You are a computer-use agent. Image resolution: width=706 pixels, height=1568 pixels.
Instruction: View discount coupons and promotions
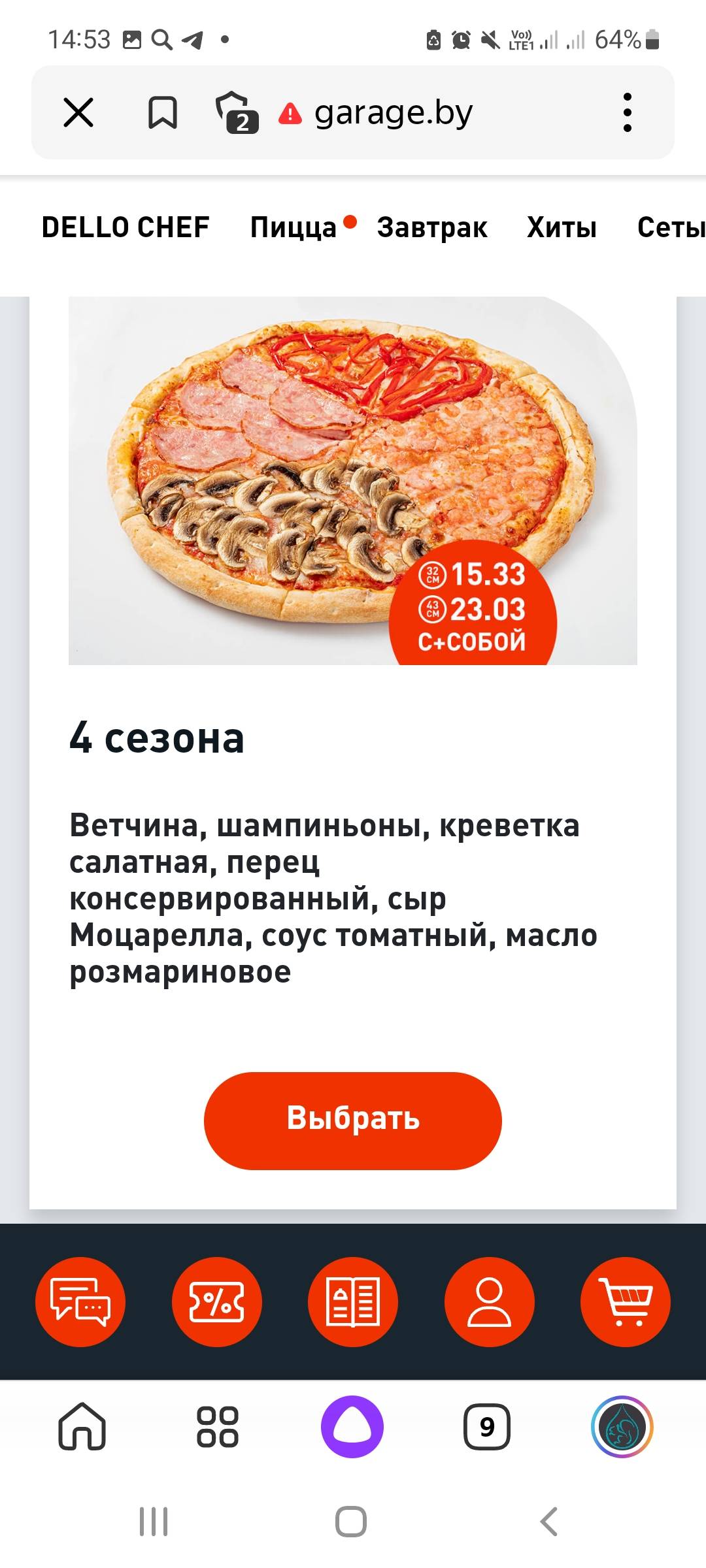pos(217,1301)
